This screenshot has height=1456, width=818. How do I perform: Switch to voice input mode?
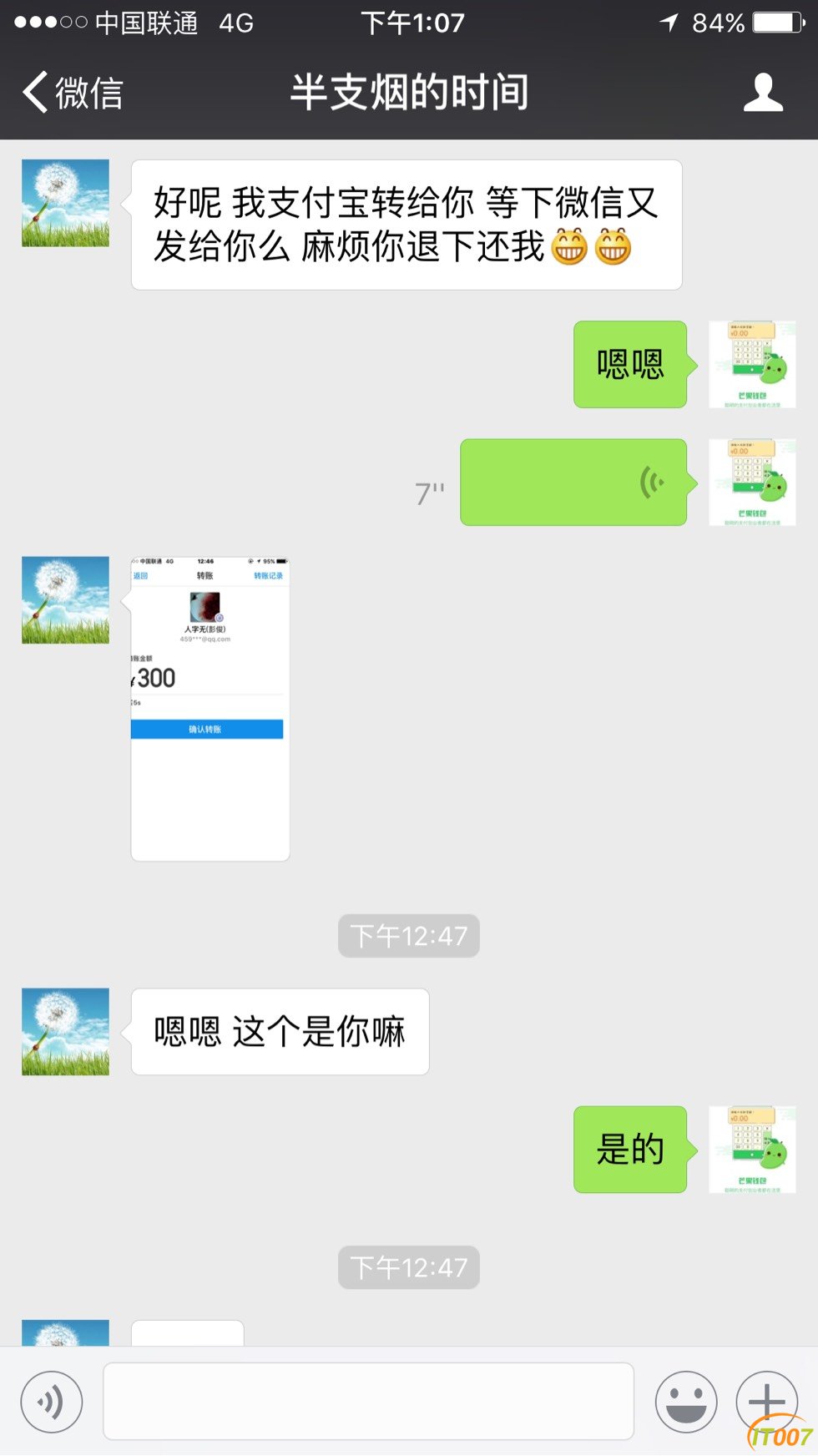coord(52,1402)
